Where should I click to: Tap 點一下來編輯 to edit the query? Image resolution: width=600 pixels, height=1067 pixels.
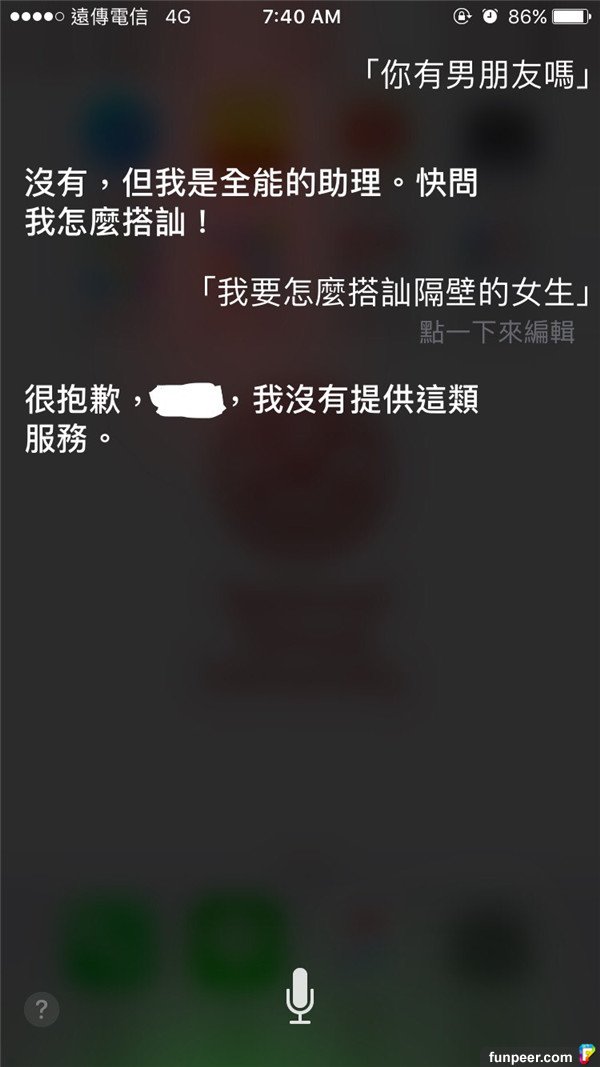tap(497, 333)
